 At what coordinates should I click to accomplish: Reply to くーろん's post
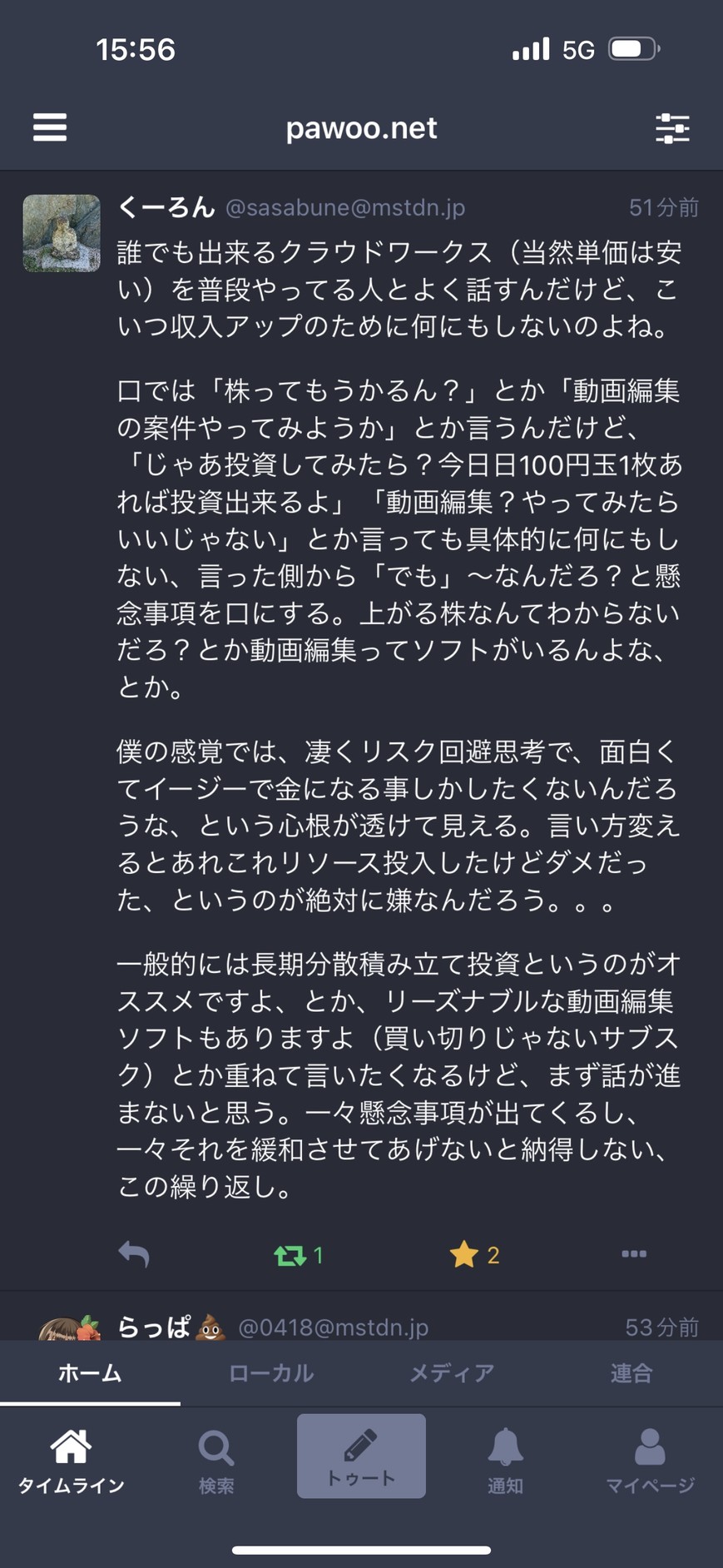coord(134,1253)
